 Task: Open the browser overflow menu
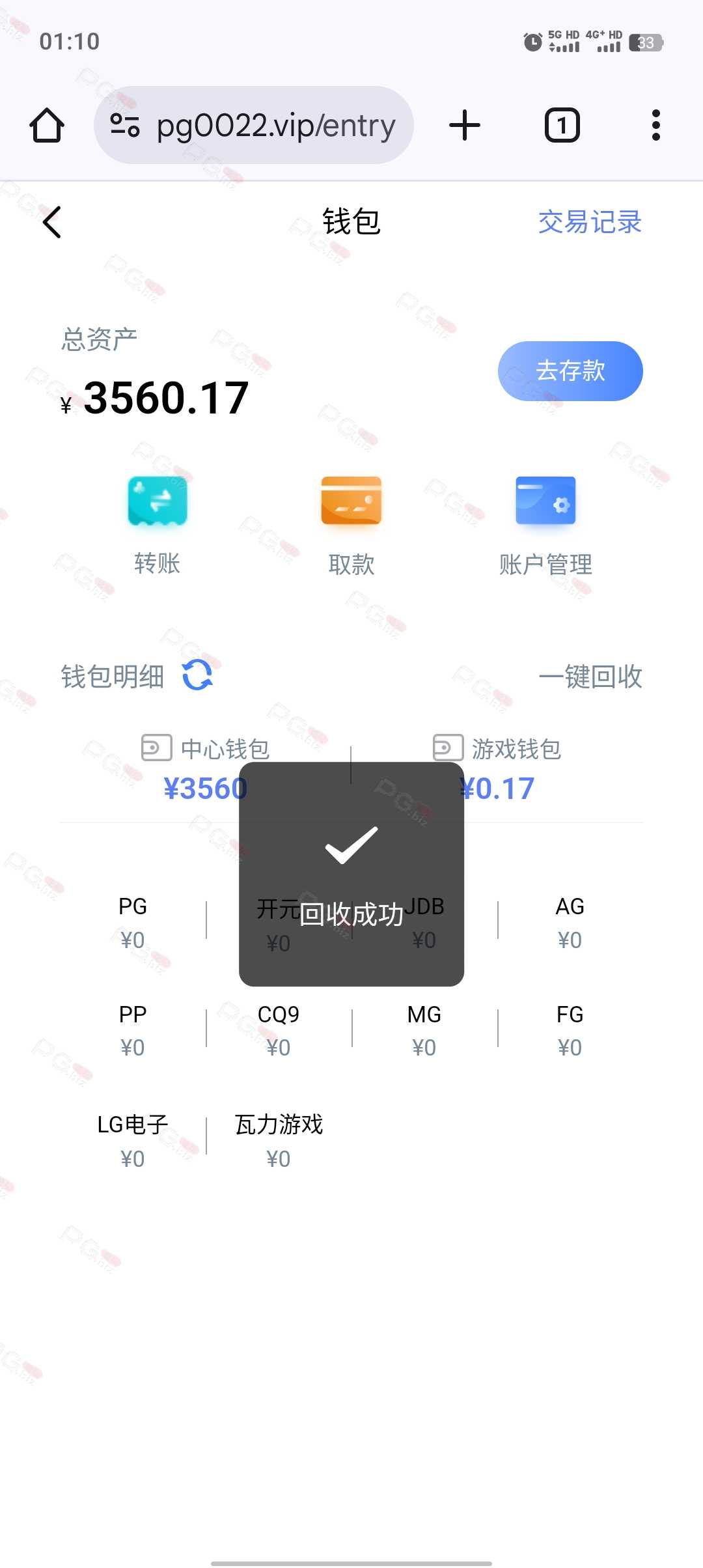pyautogui.click(x=656, y=125)
